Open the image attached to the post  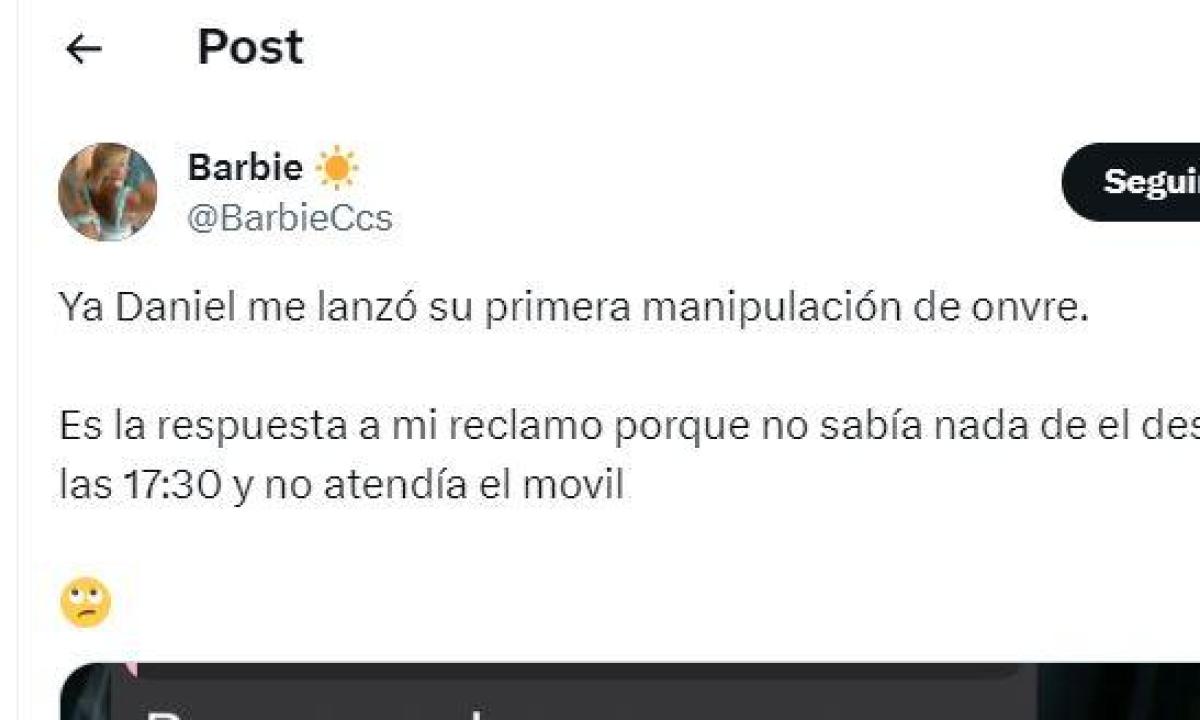click(x=600, y=695)
